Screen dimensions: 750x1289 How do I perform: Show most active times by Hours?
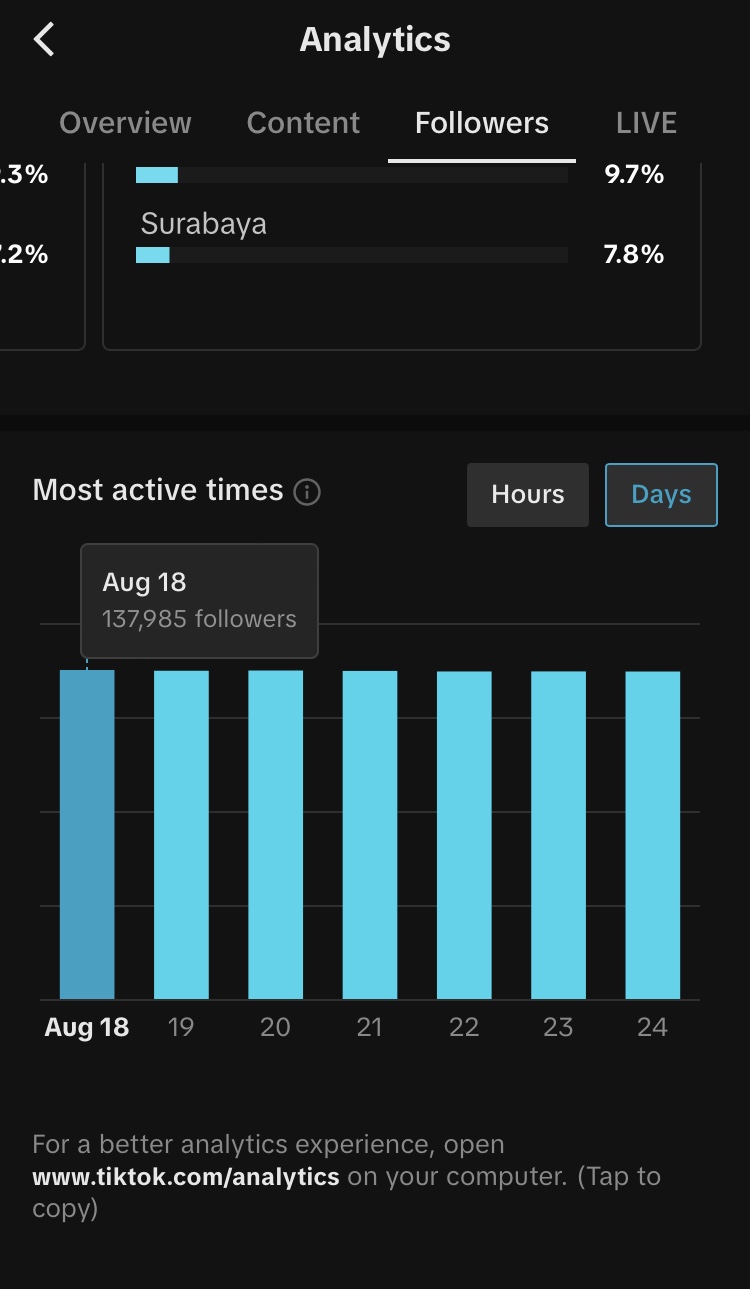(x=528, y=494)
